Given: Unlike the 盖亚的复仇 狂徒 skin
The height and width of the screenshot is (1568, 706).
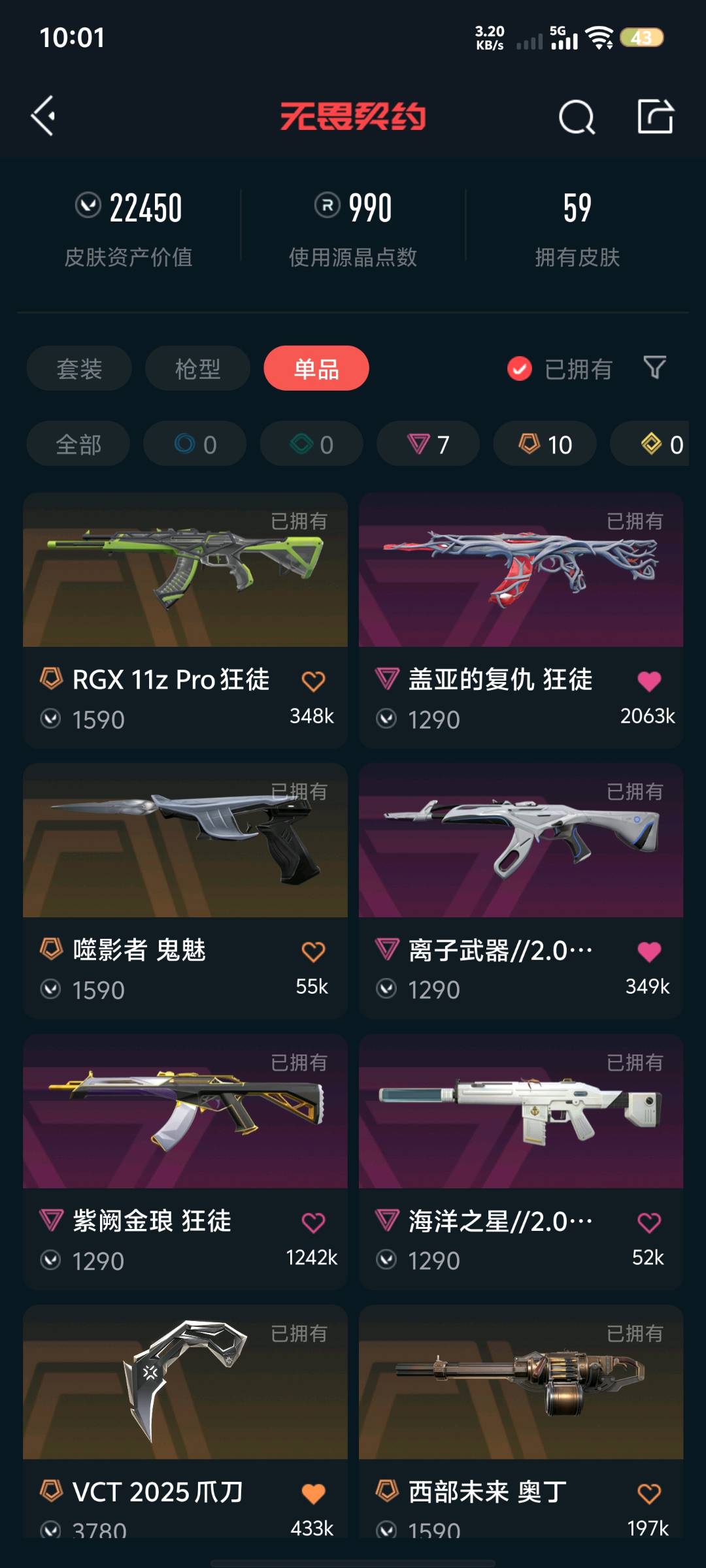Looking at the screenshot, I should click(x=649, y=681).
